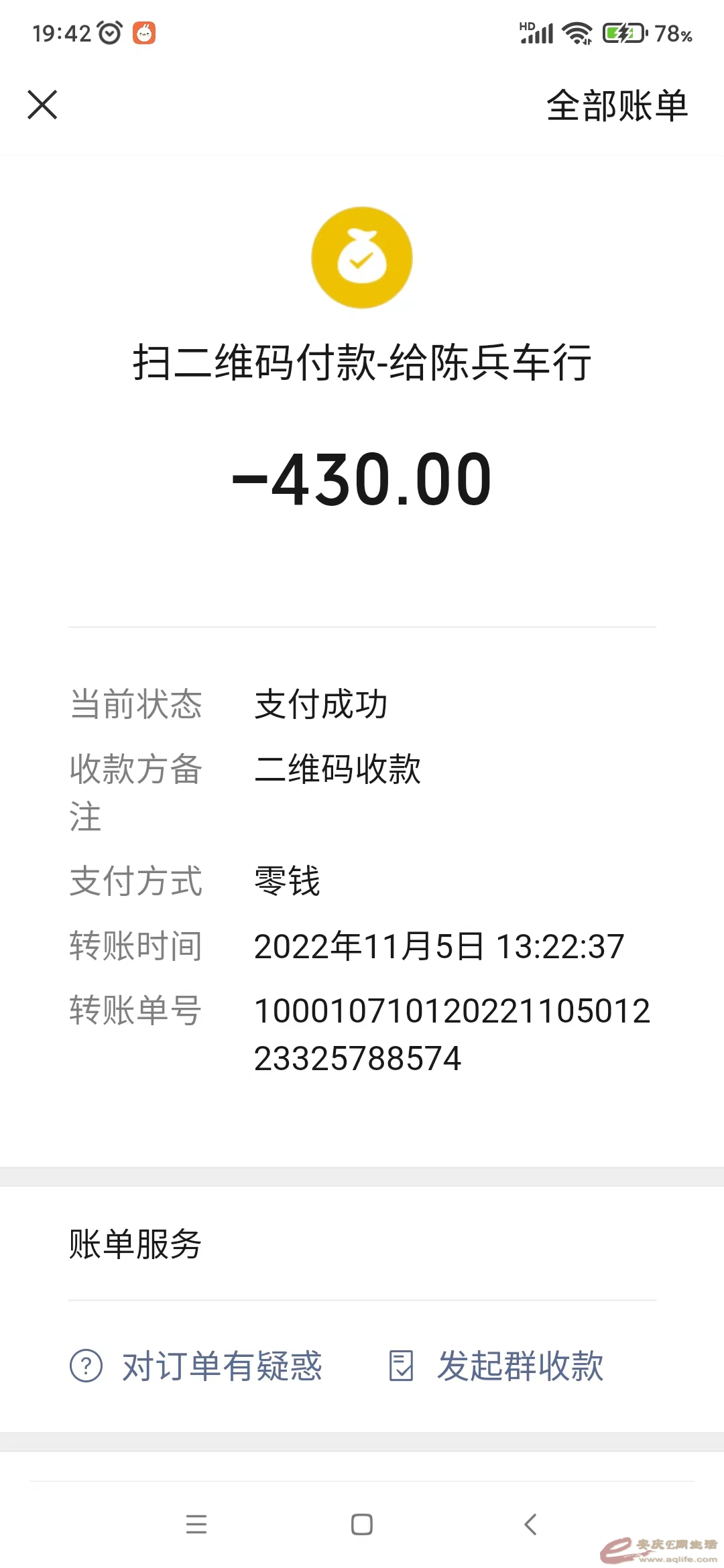Image resolution: width=724 pixels, height=1568 pixels.
Task: Go back using system back button
Action: tap(530, 1524)
